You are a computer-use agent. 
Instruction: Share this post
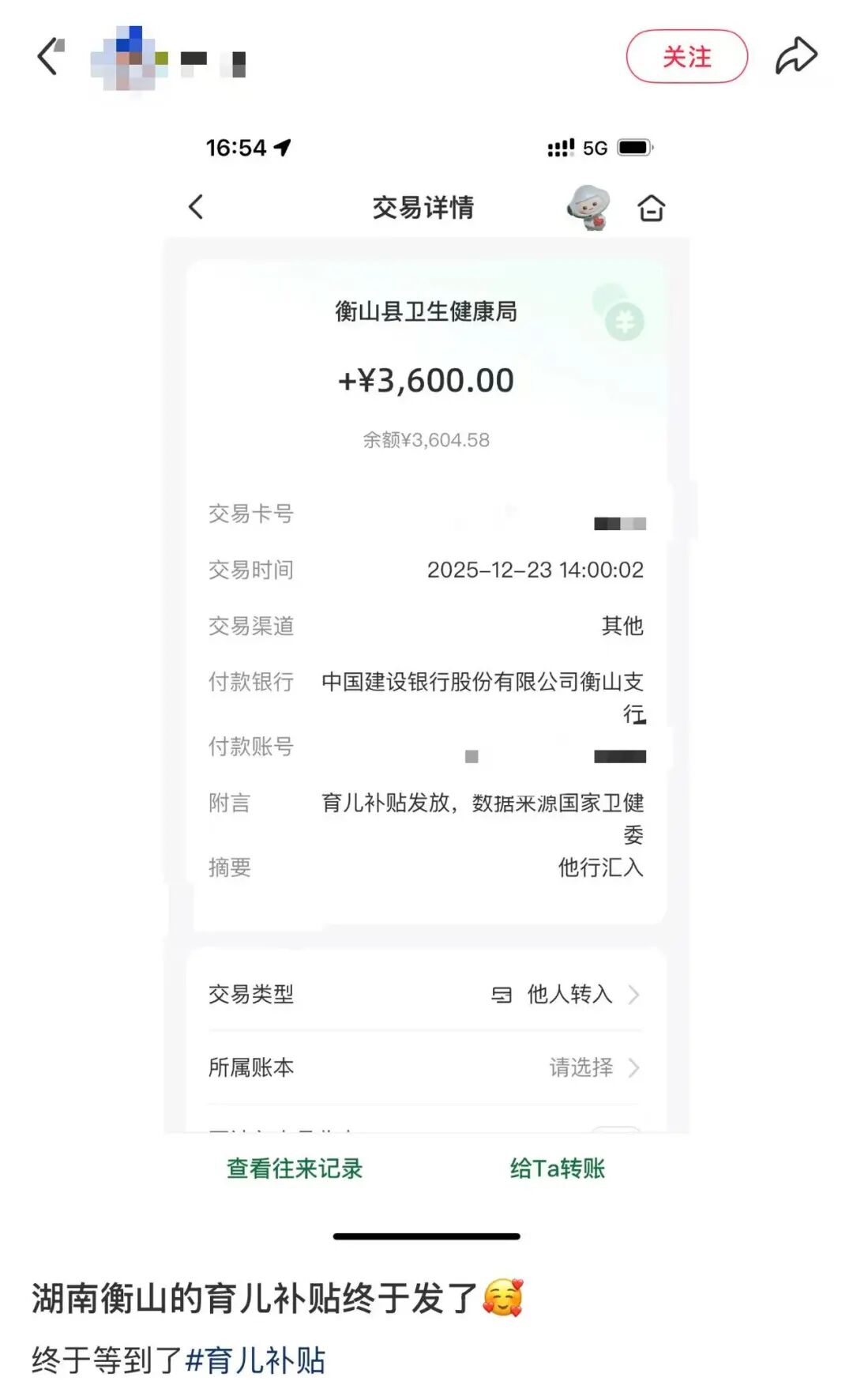tap(795, 57)
